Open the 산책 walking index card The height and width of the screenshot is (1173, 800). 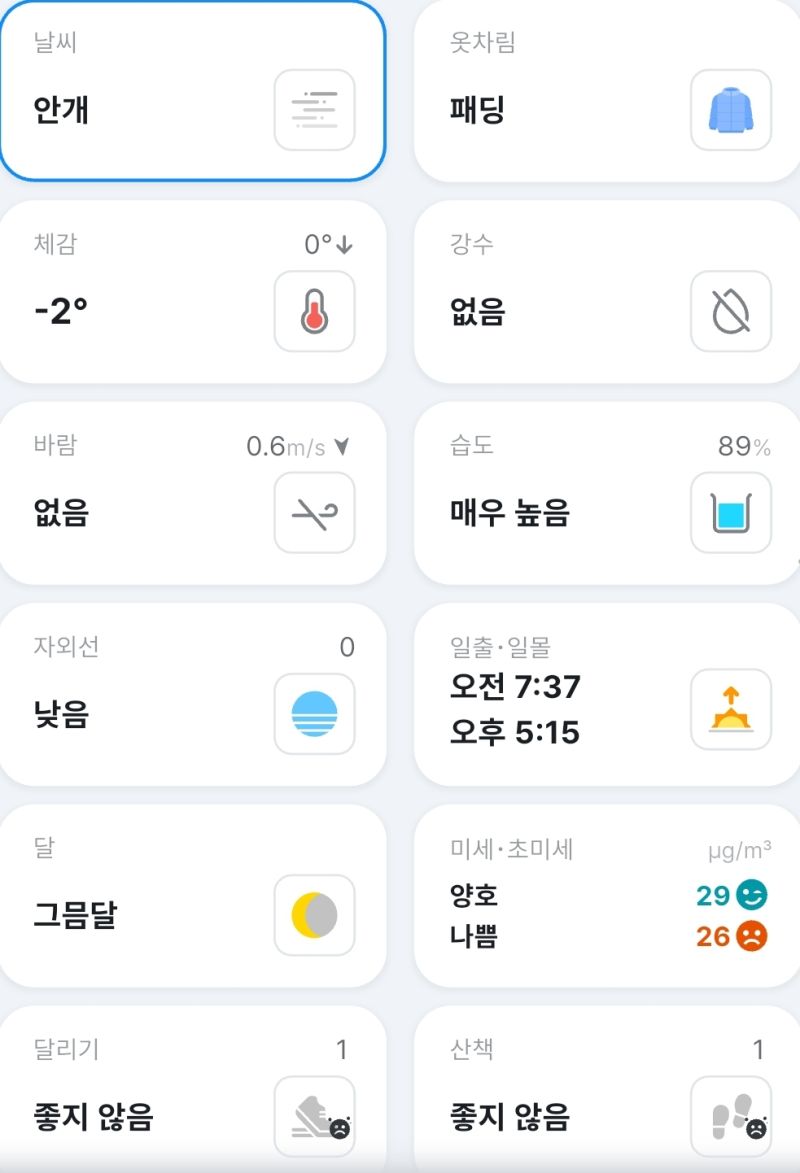pos(607,1090)
